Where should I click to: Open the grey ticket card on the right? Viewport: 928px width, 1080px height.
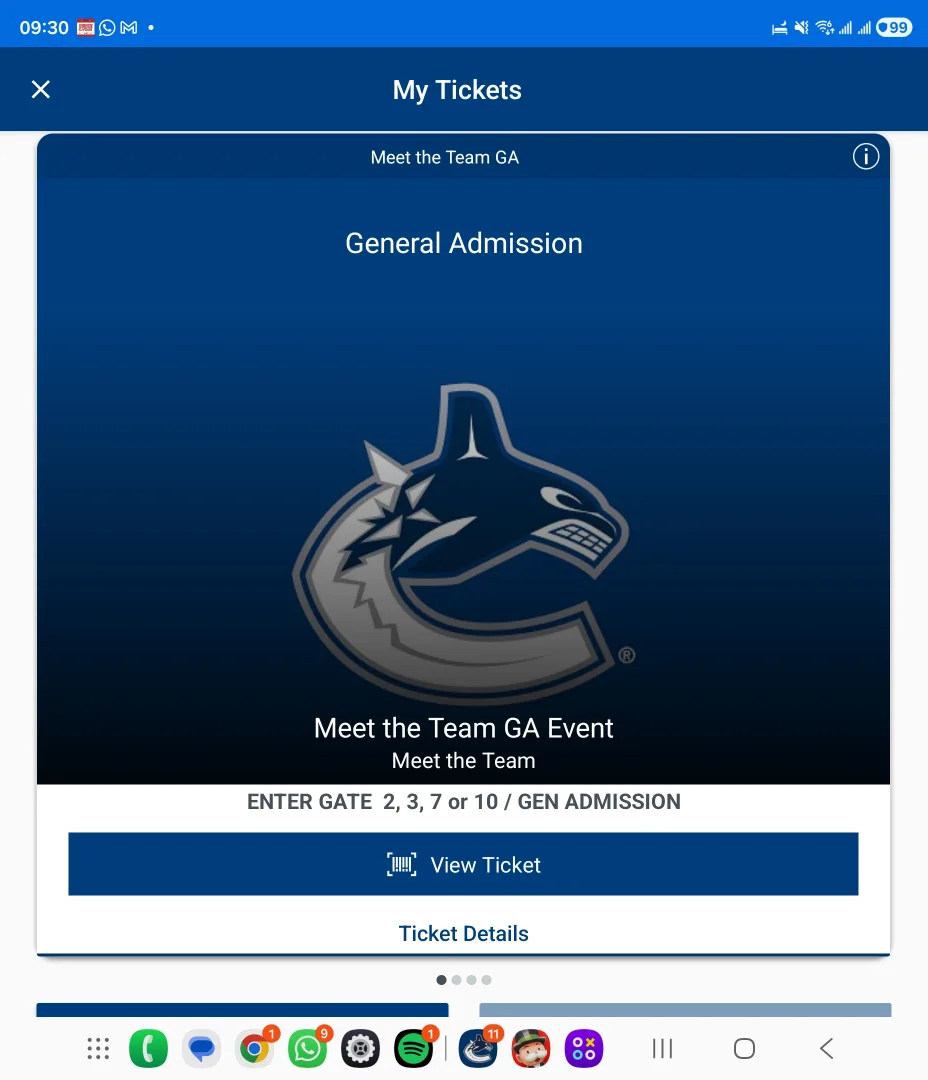tap(685, 1010)
